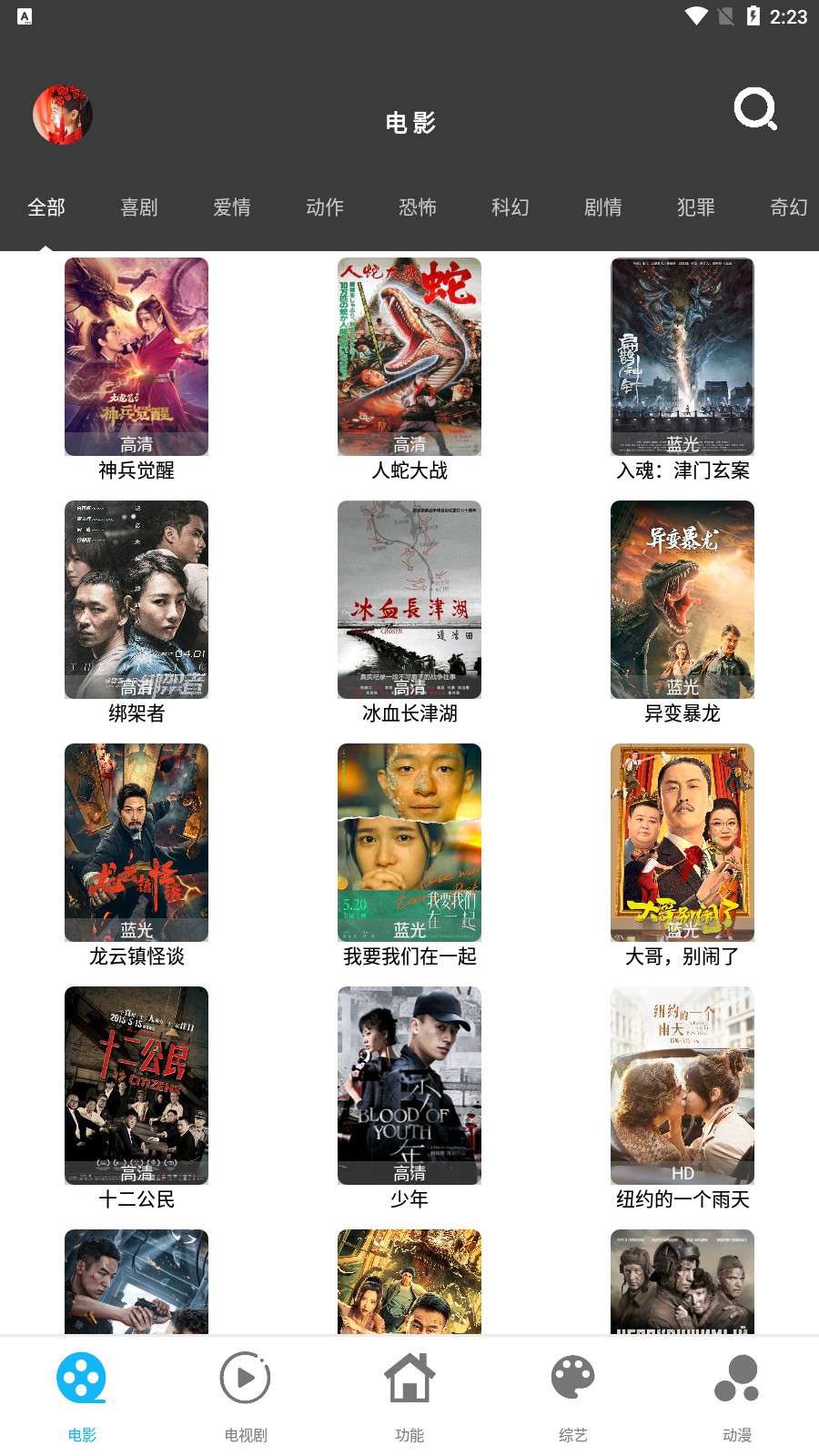Select the 功能 home icon in bottom bar
819x1456 pixels.
409,1379
